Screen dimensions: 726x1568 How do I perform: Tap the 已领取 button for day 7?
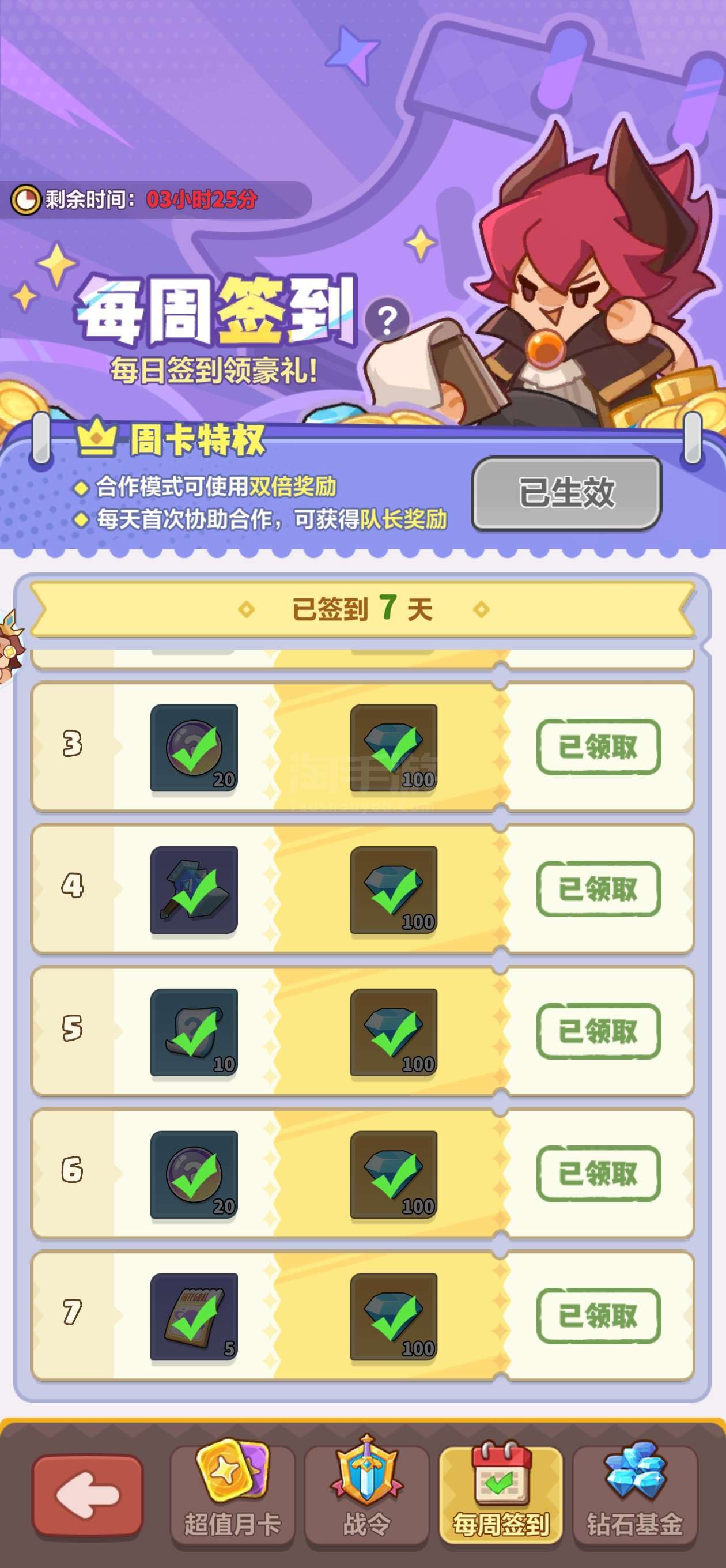tap(598, 1316)
